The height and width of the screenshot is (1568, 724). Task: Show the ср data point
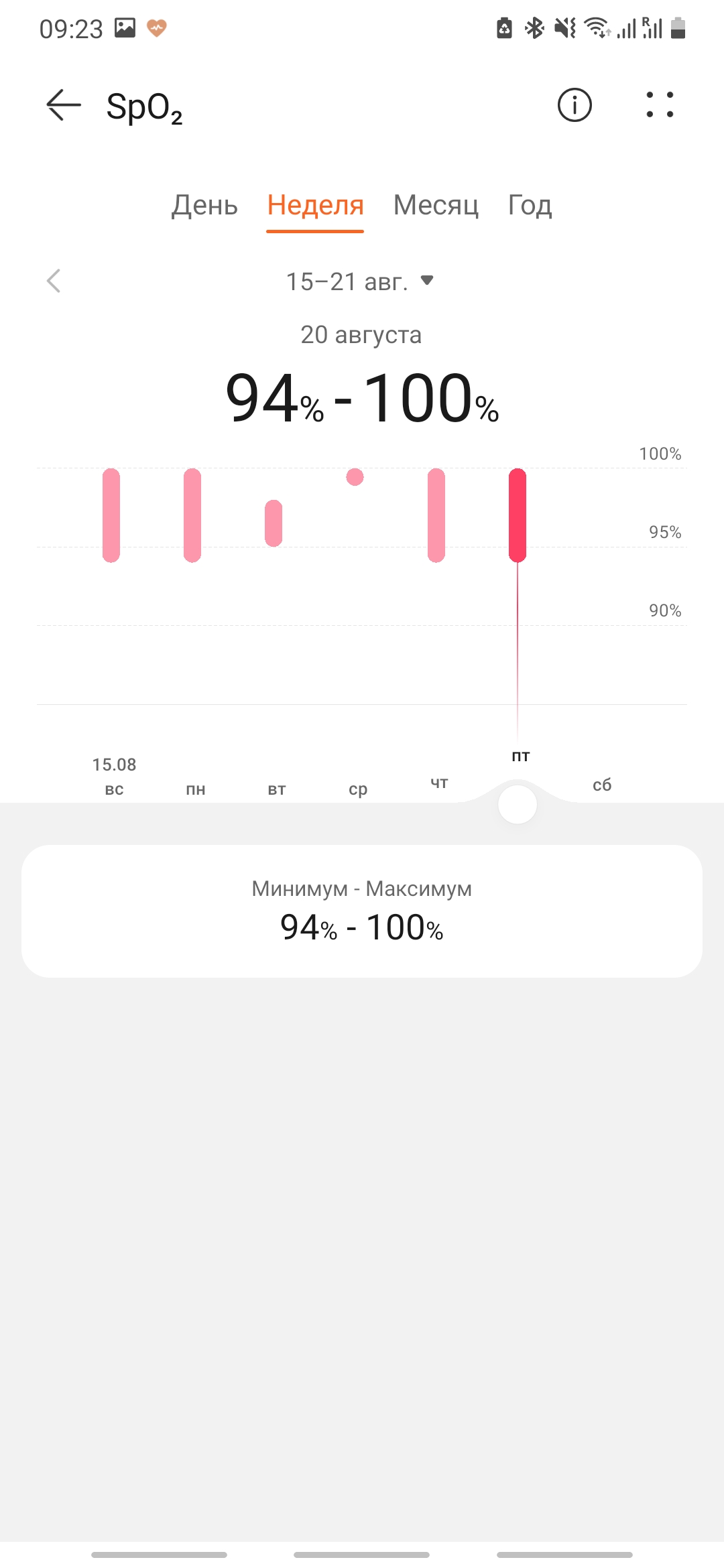[x=355, y=477]
